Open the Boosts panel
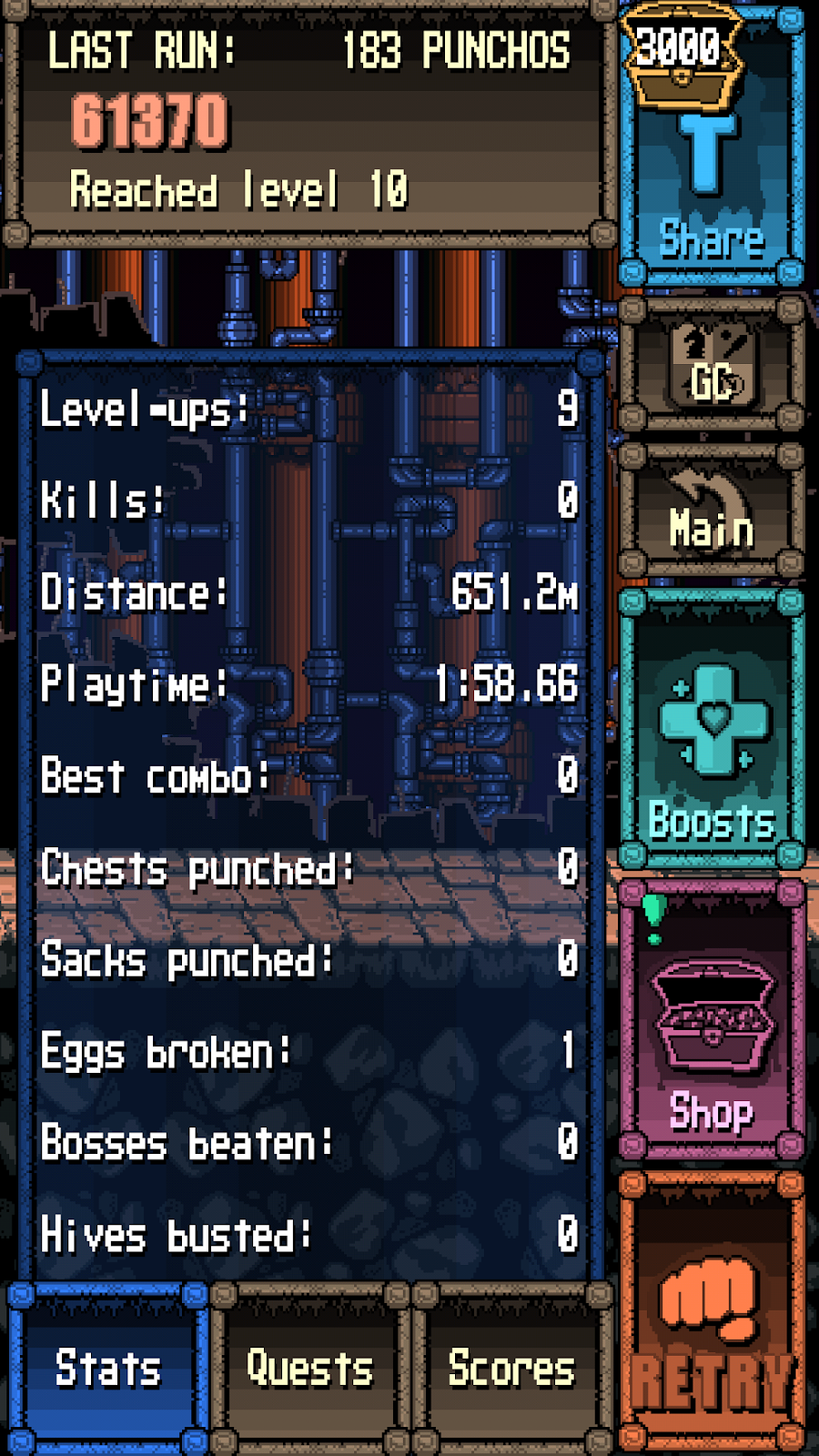Viewport: 819px width, 1456px height. click(x=714, y=755)
